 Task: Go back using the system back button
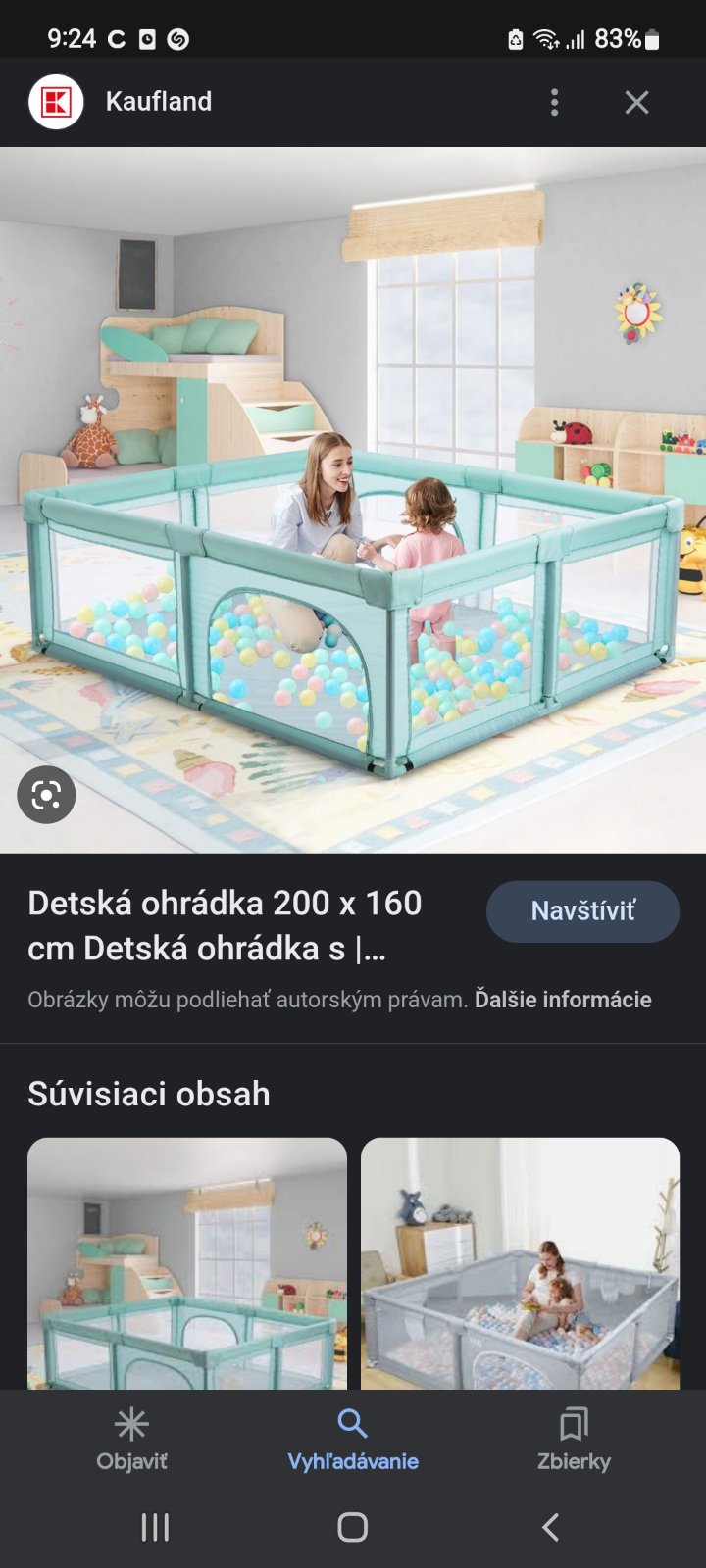click(x=551, y=1527)
